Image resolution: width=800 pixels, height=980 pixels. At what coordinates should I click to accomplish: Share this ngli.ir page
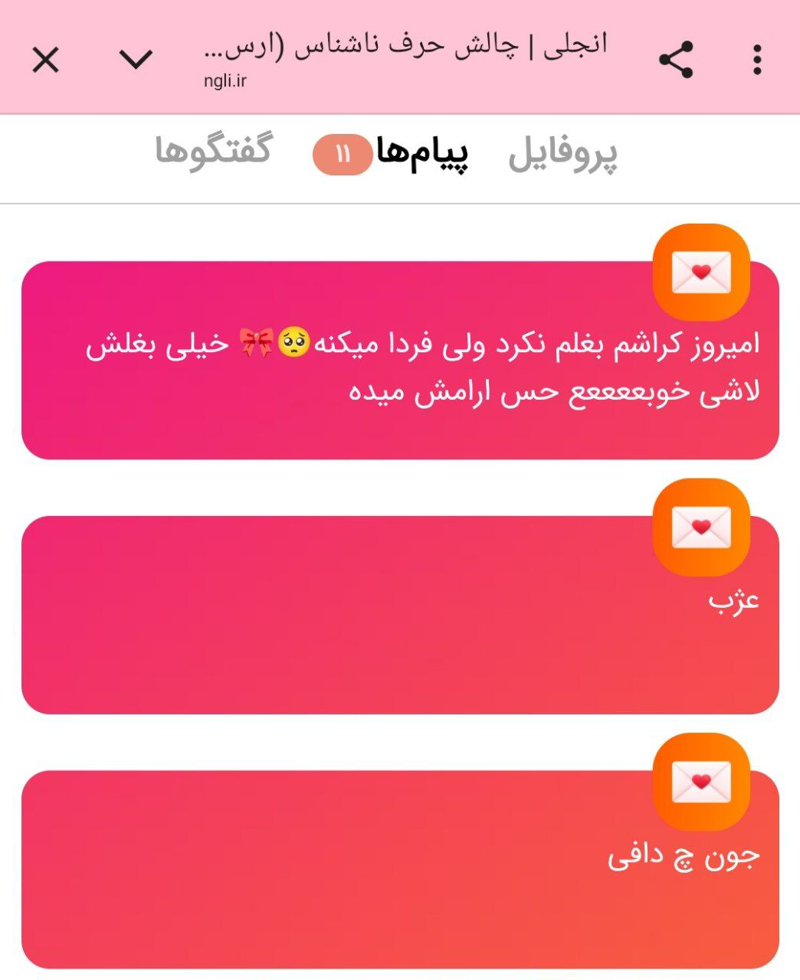(677, 60)
